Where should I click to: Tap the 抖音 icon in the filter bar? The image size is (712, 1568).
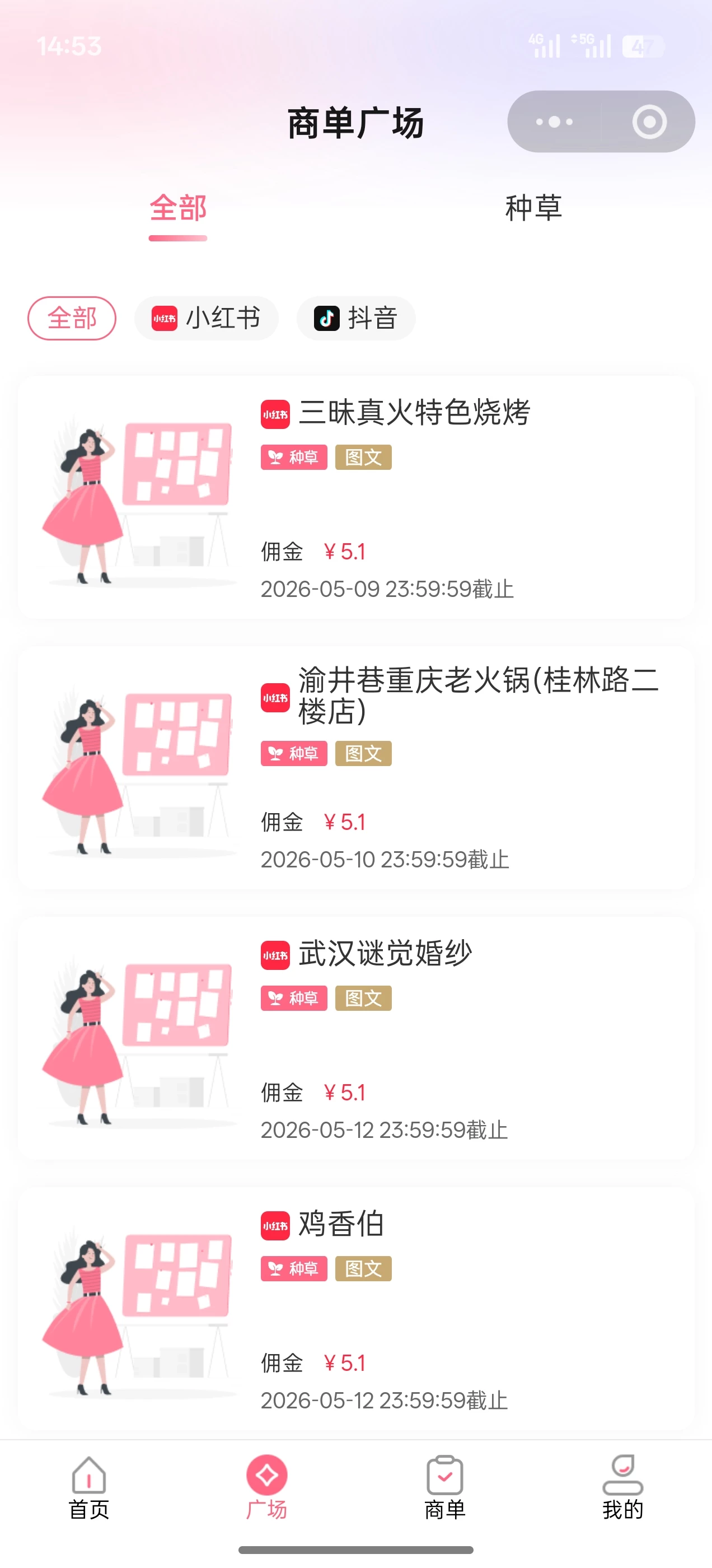[x=326, y=318]
